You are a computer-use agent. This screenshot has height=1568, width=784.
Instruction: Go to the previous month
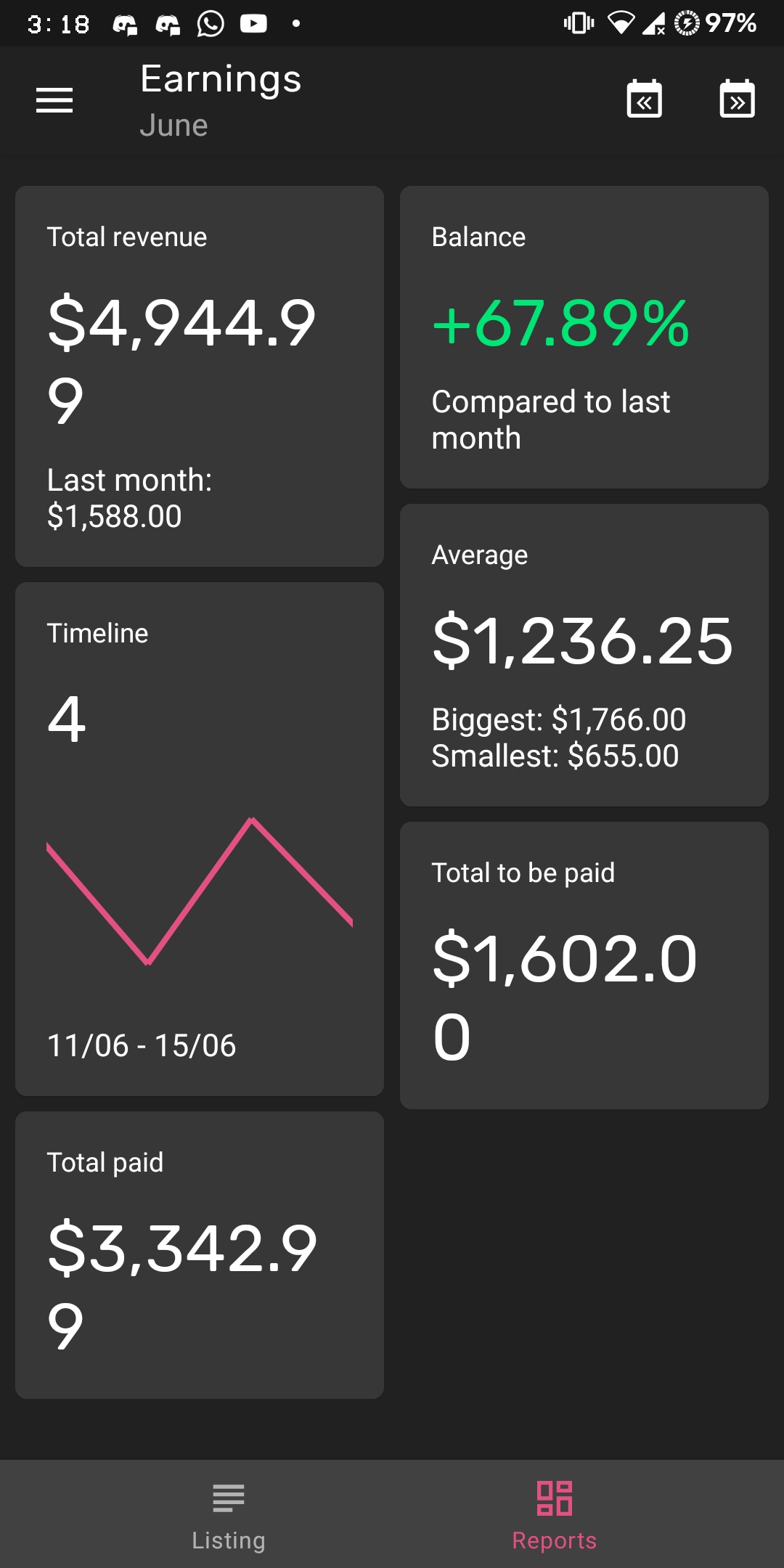point(644,99)
